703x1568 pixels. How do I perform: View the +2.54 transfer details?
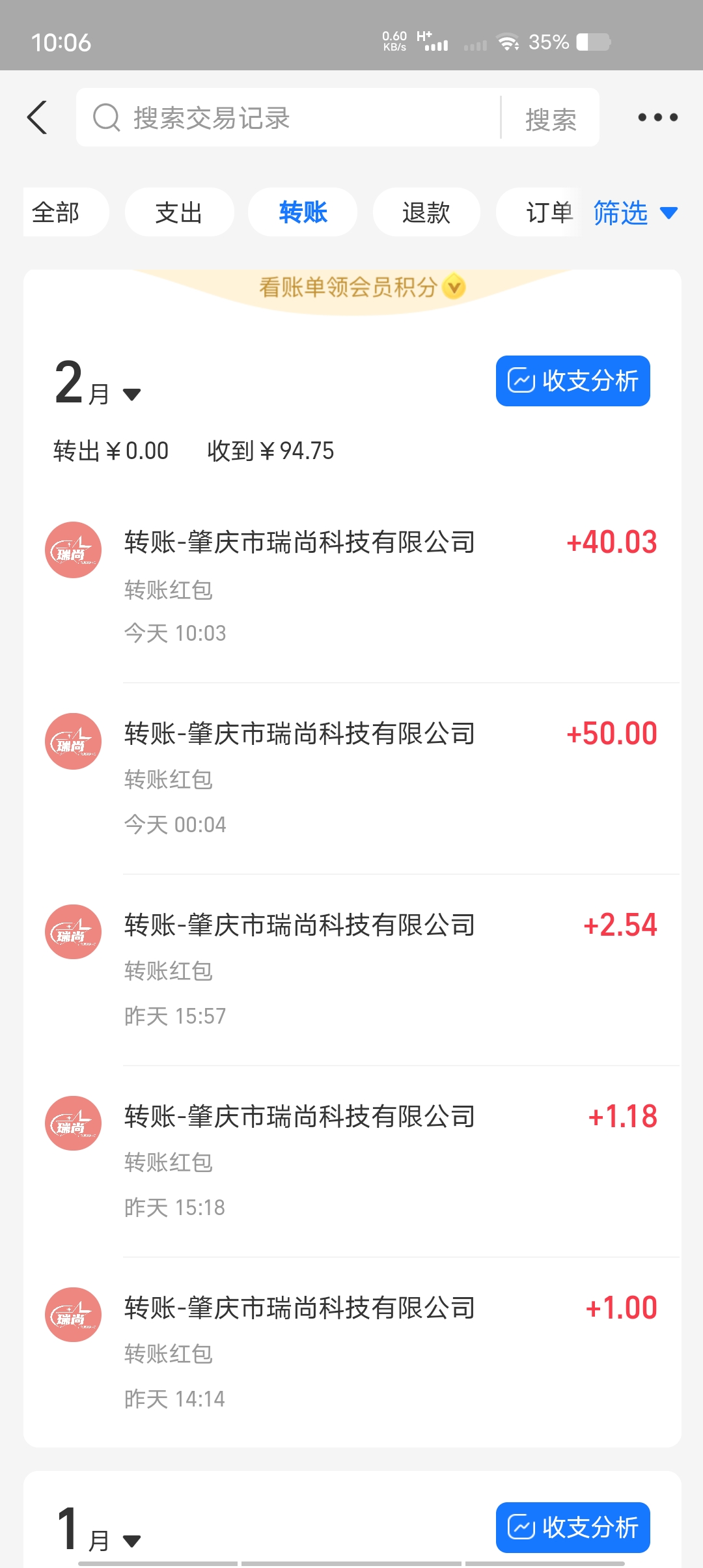352,970
